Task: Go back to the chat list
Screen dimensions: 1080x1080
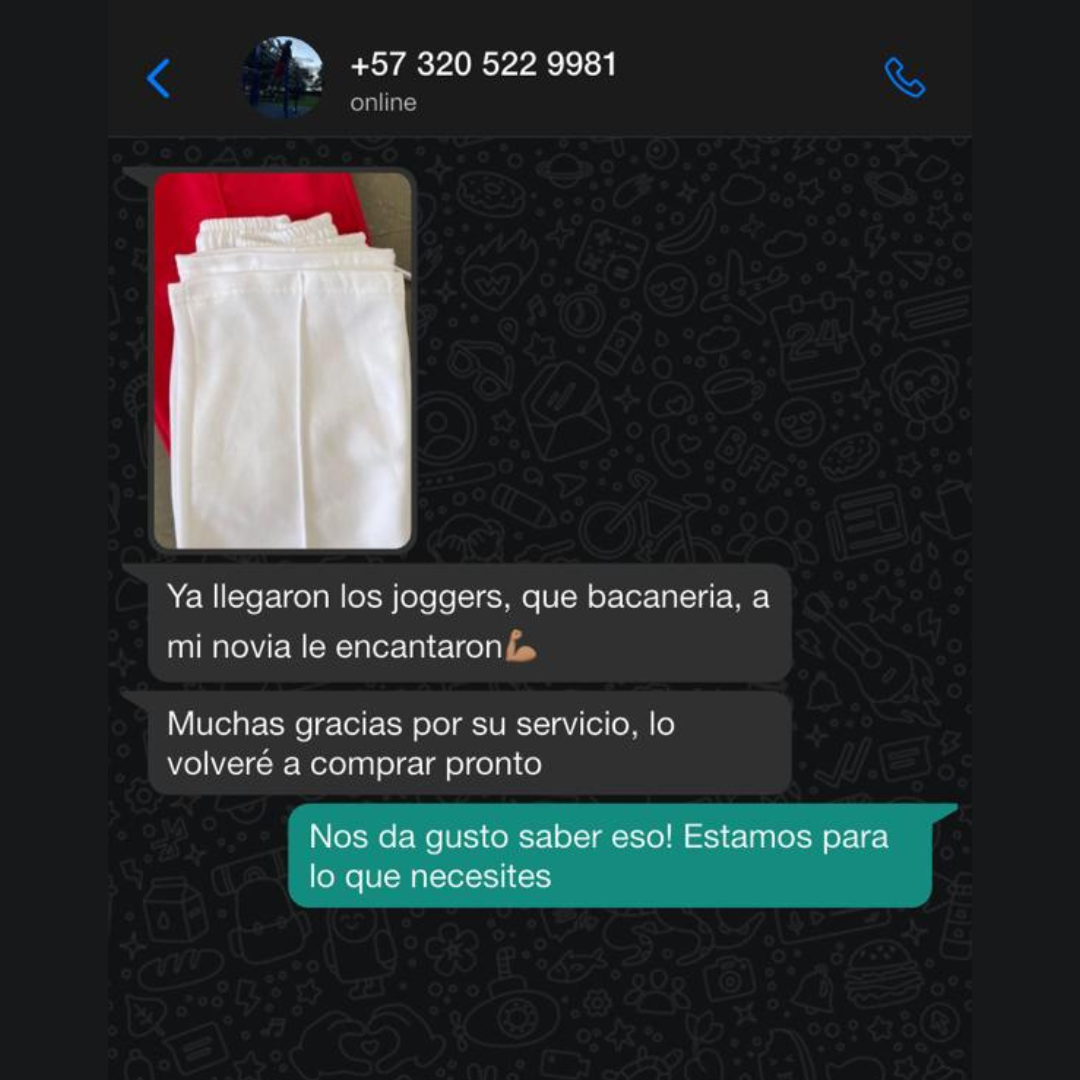Action: tap(158, 78)
